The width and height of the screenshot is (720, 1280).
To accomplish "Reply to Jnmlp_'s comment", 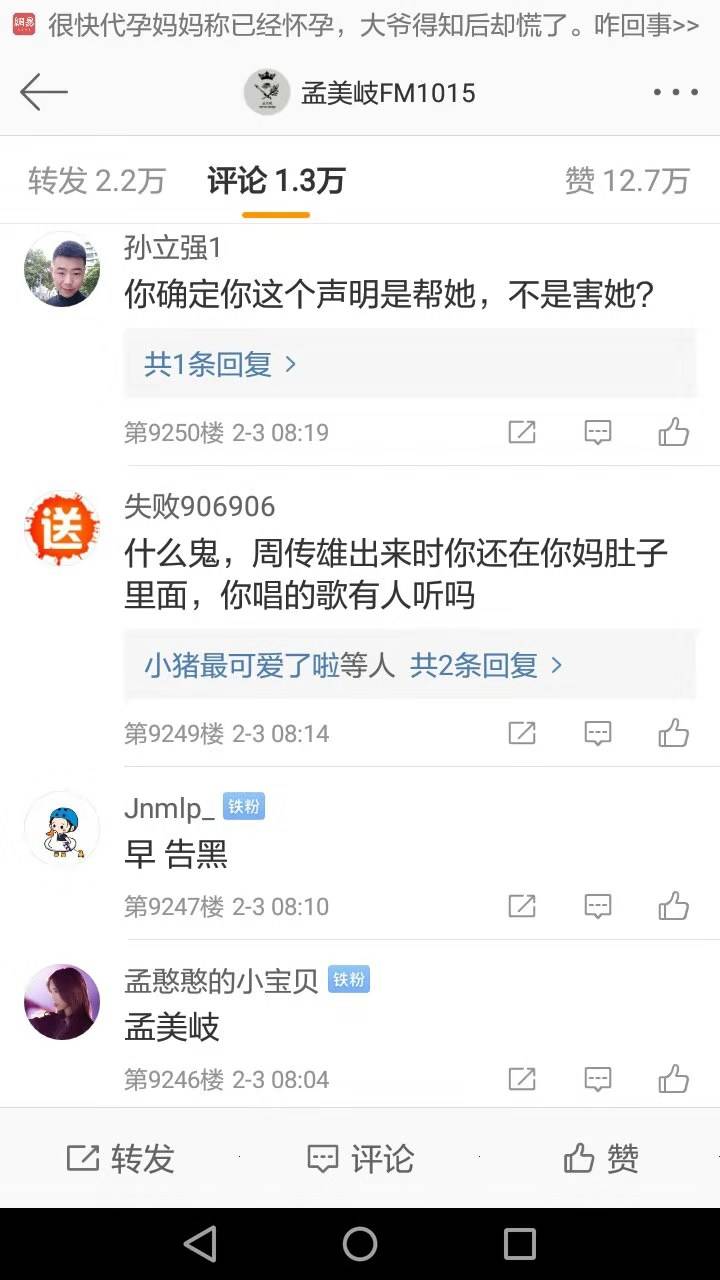I will (598, 906).
